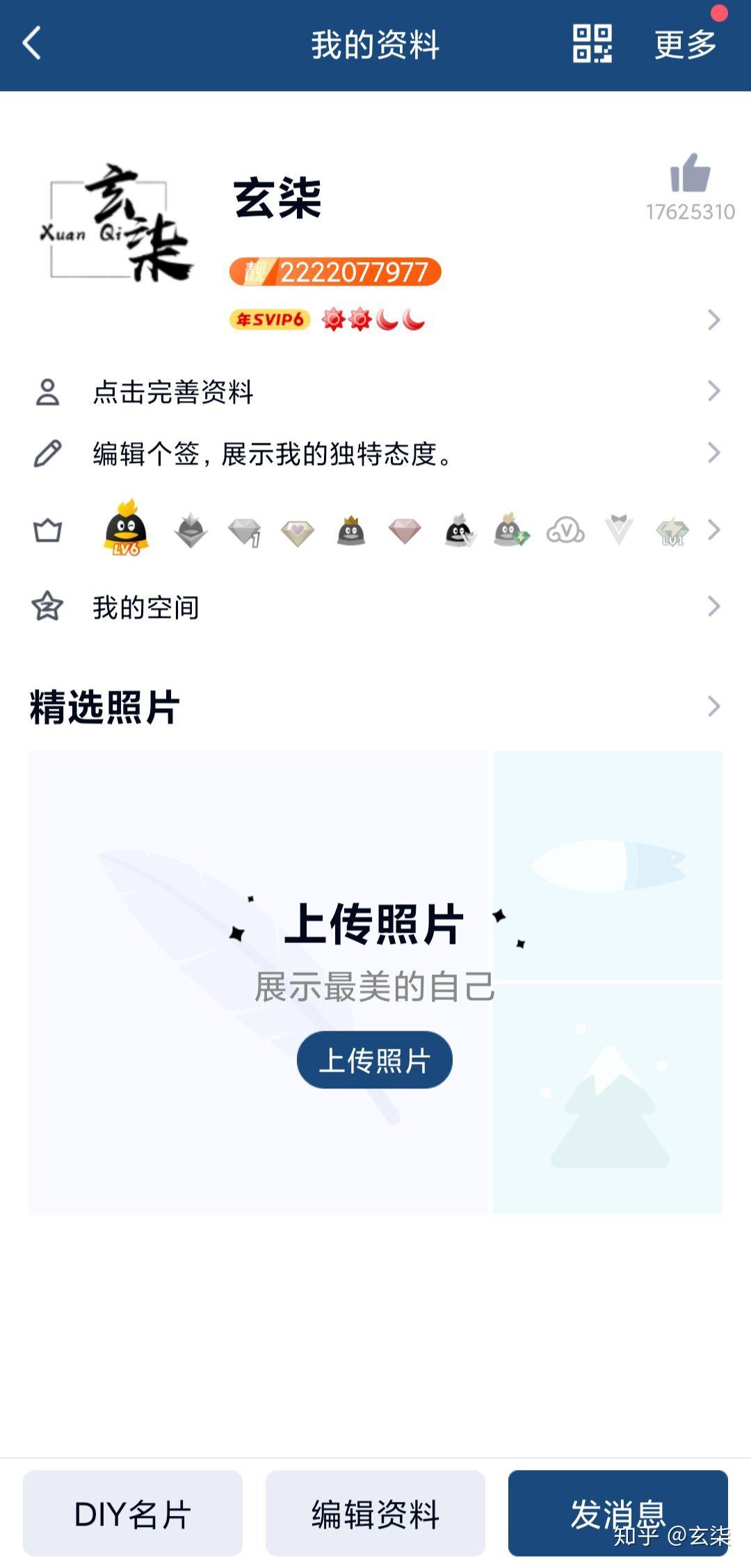Expand the 精选照片 section
This screenshot has width=751, height=1568.
coord(375,707)
